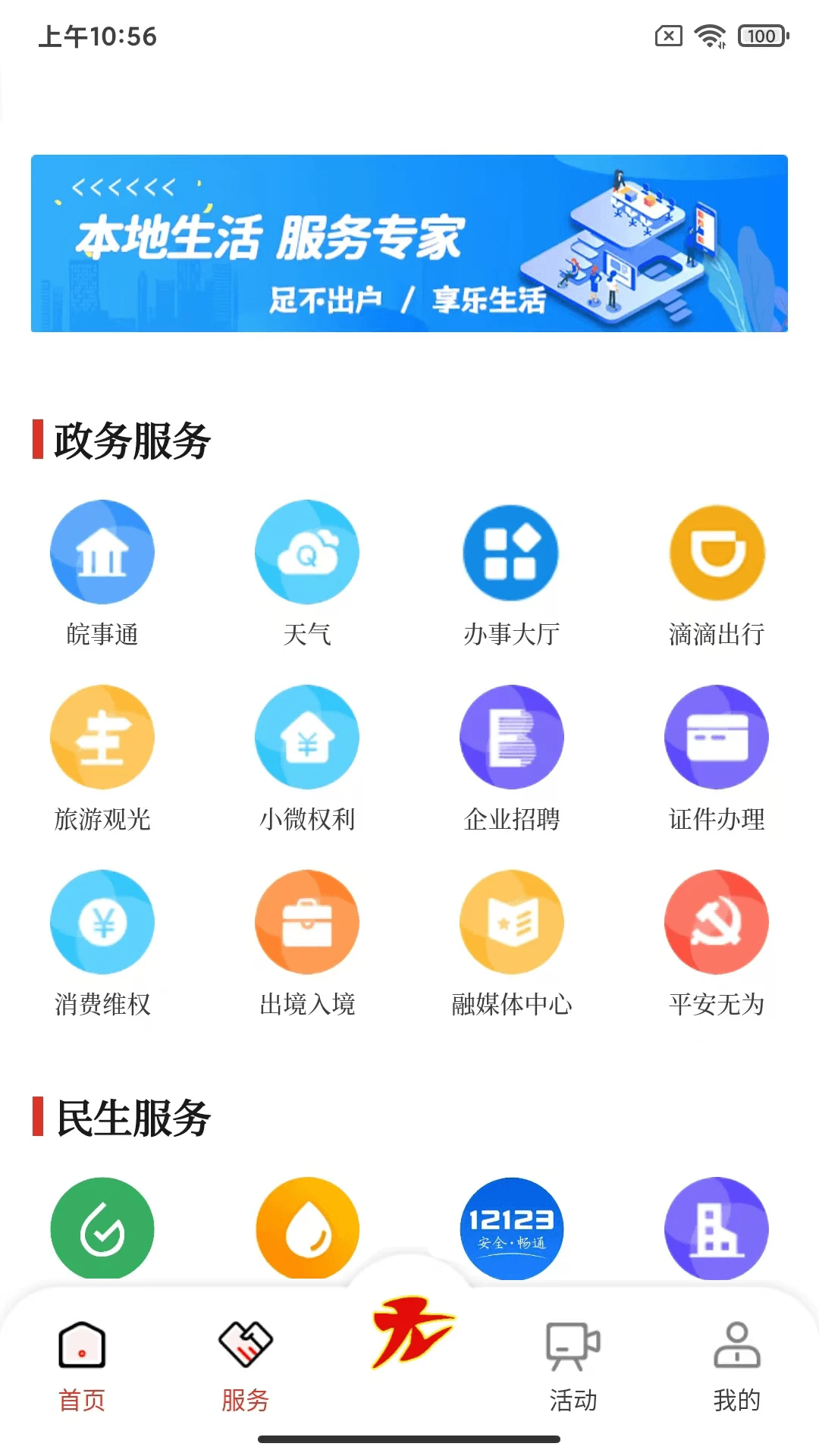Open 出境入境 immigration service
The height and width of the screenshot is (1456, 819).
307,922
